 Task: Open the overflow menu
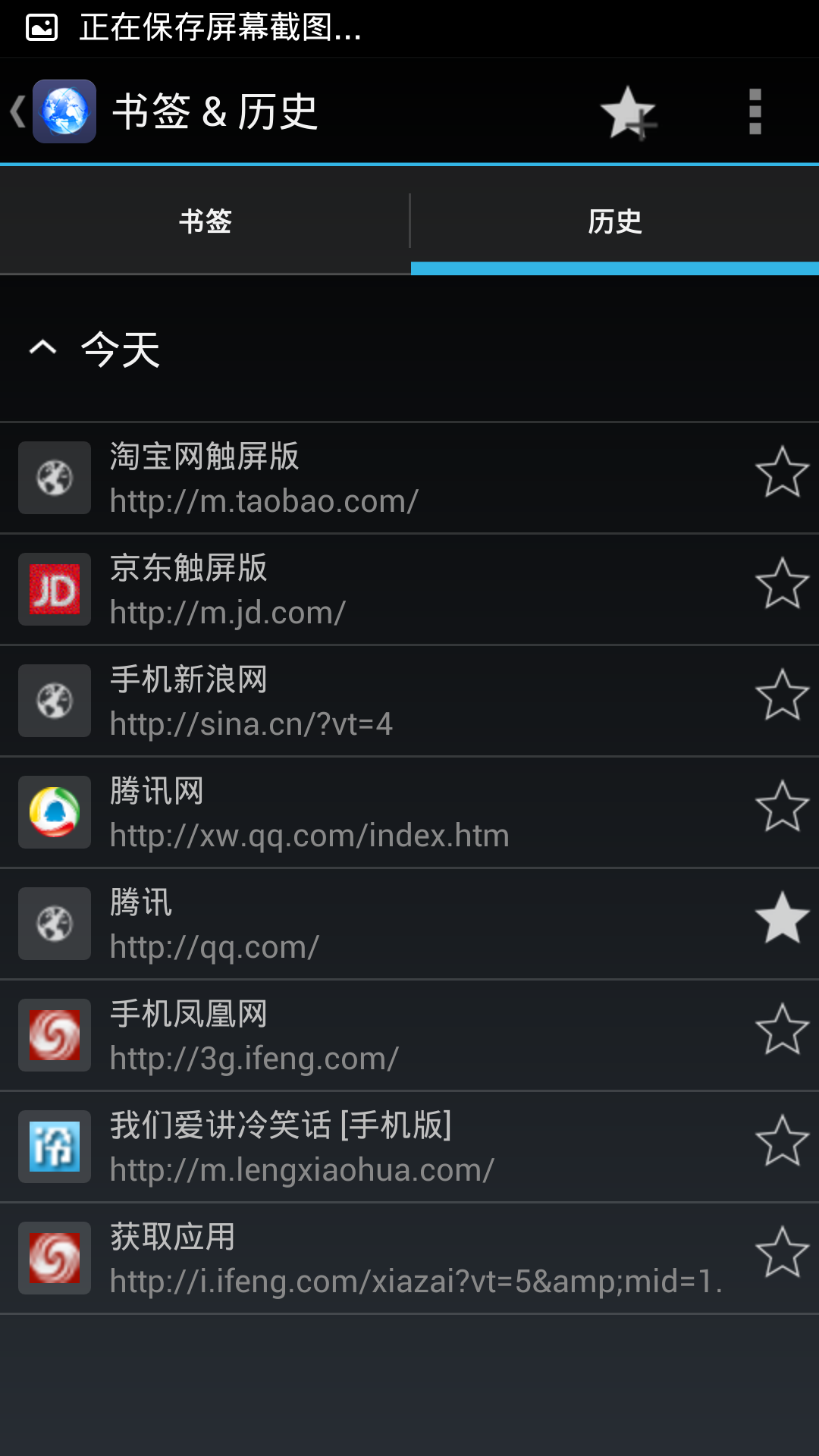tap(755, 112)
